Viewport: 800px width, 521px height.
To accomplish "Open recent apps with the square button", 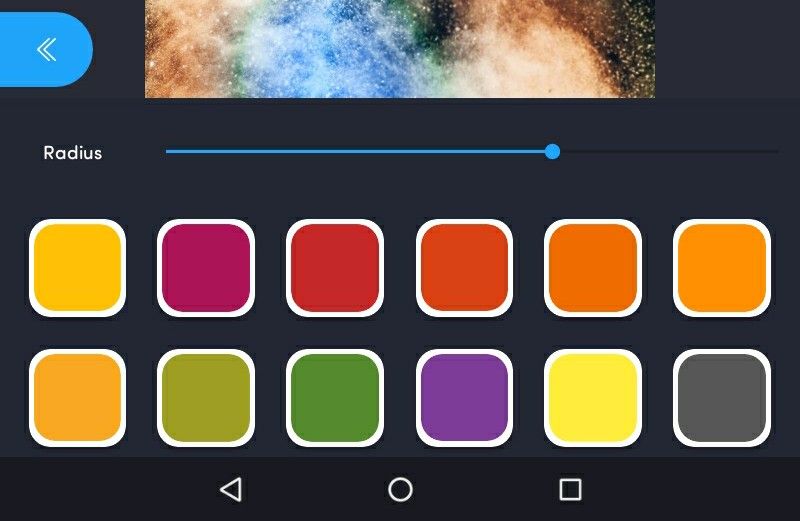I will tap(570, 489).
